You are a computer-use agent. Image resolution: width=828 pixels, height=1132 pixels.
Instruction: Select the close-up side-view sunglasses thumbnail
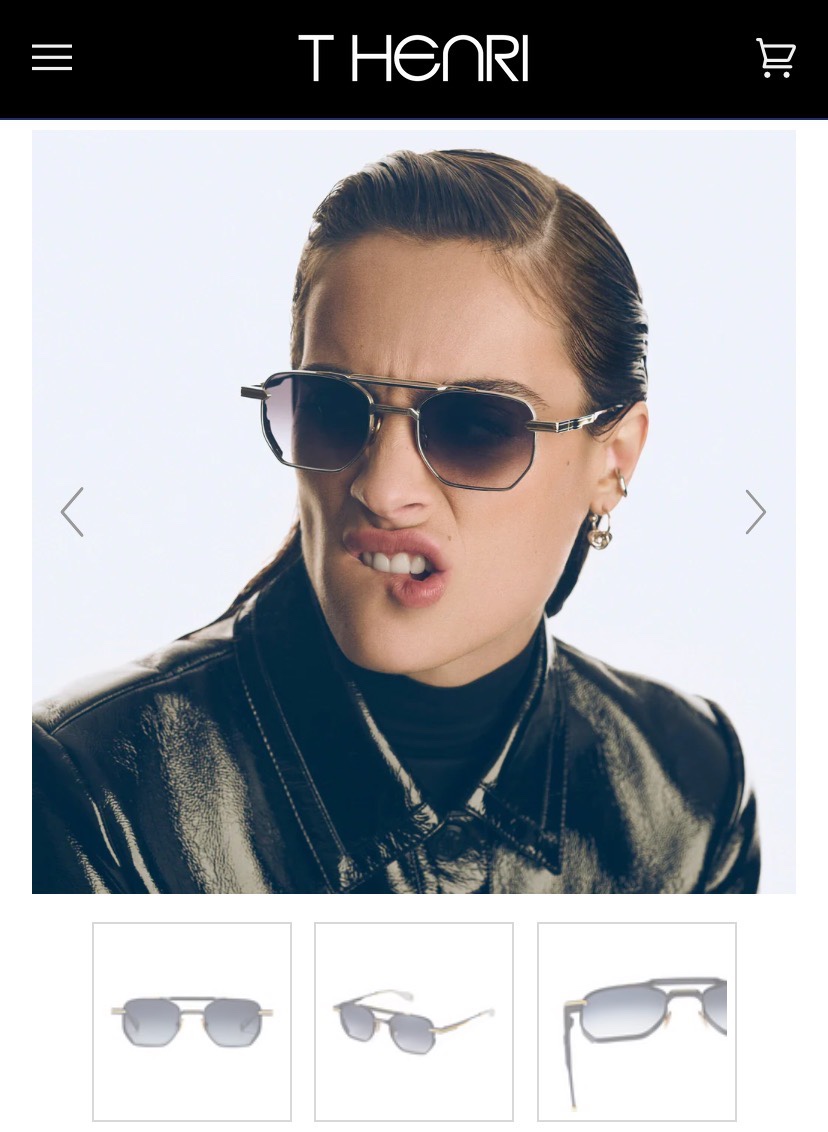(x=637, y=1021)
